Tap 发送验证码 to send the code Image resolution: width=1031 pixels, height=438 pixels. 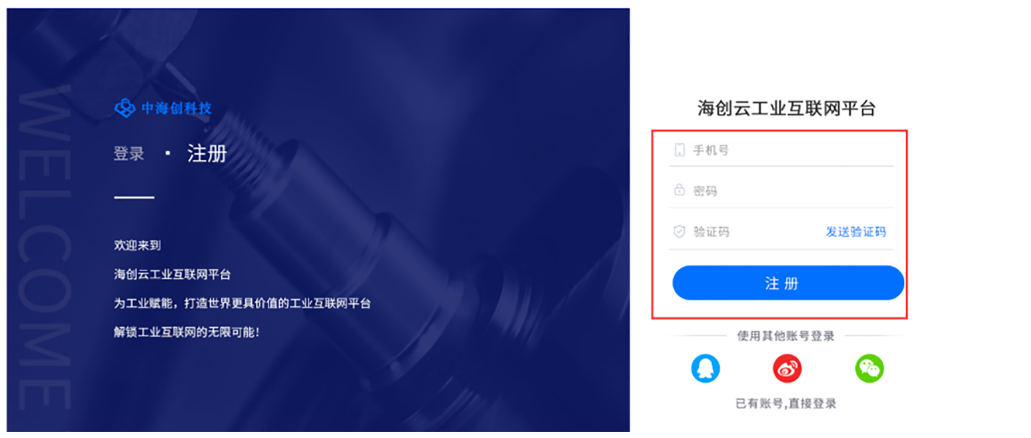pyautogui.click(x=855, y=232)
